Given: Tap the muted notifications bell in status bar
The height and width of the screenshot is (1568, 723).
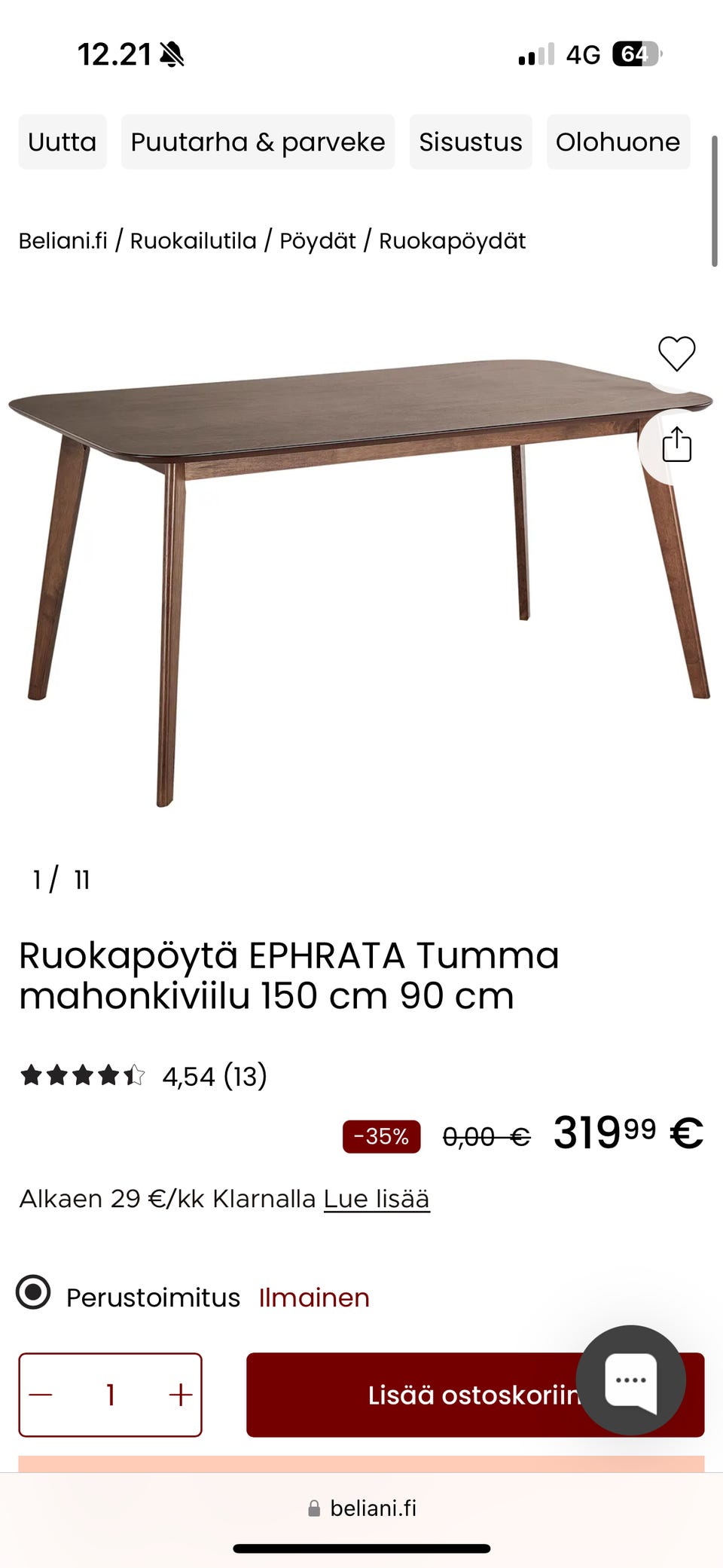Looking at the screenshot, I should click(172, 53).
